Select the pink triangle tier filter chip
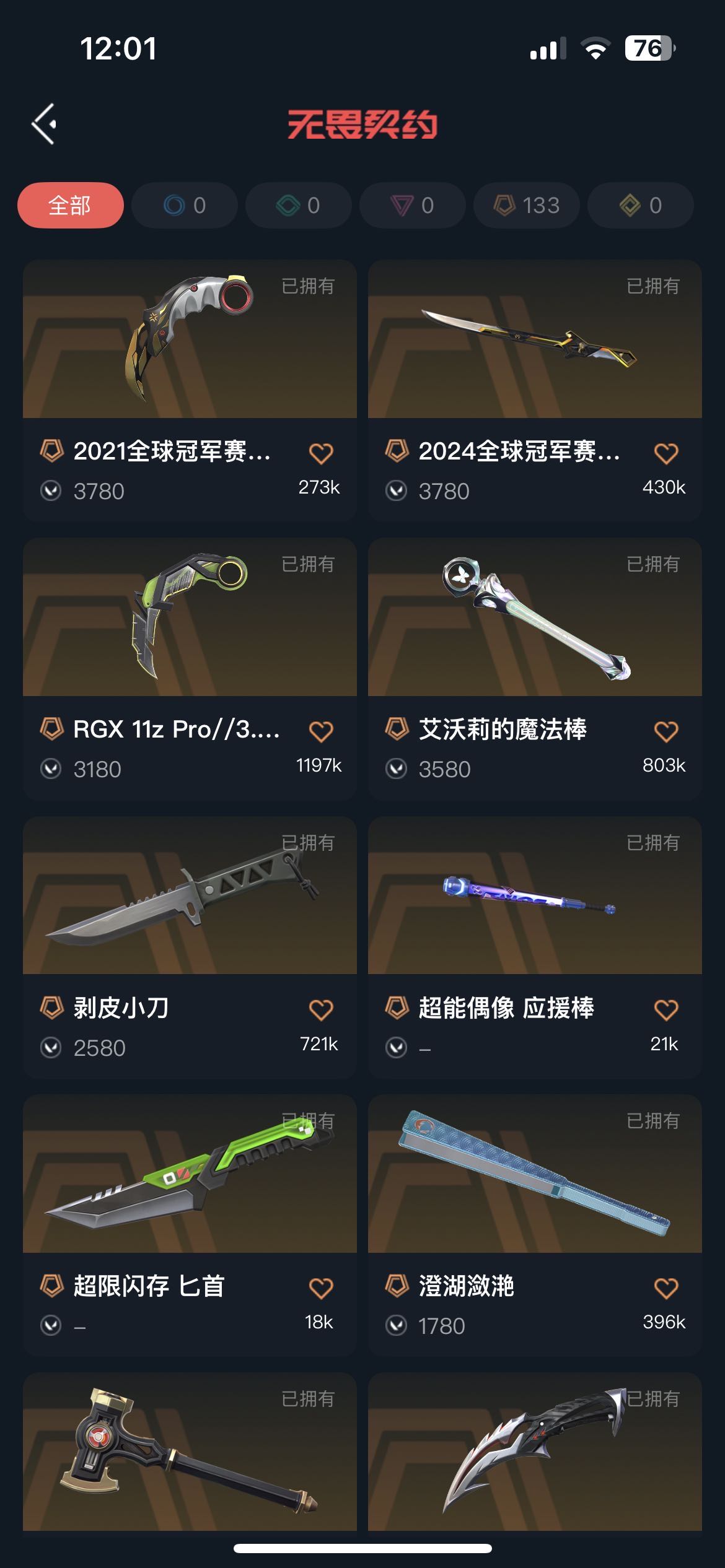Screen dimensions: 725x1568 [x=412, y=205]
